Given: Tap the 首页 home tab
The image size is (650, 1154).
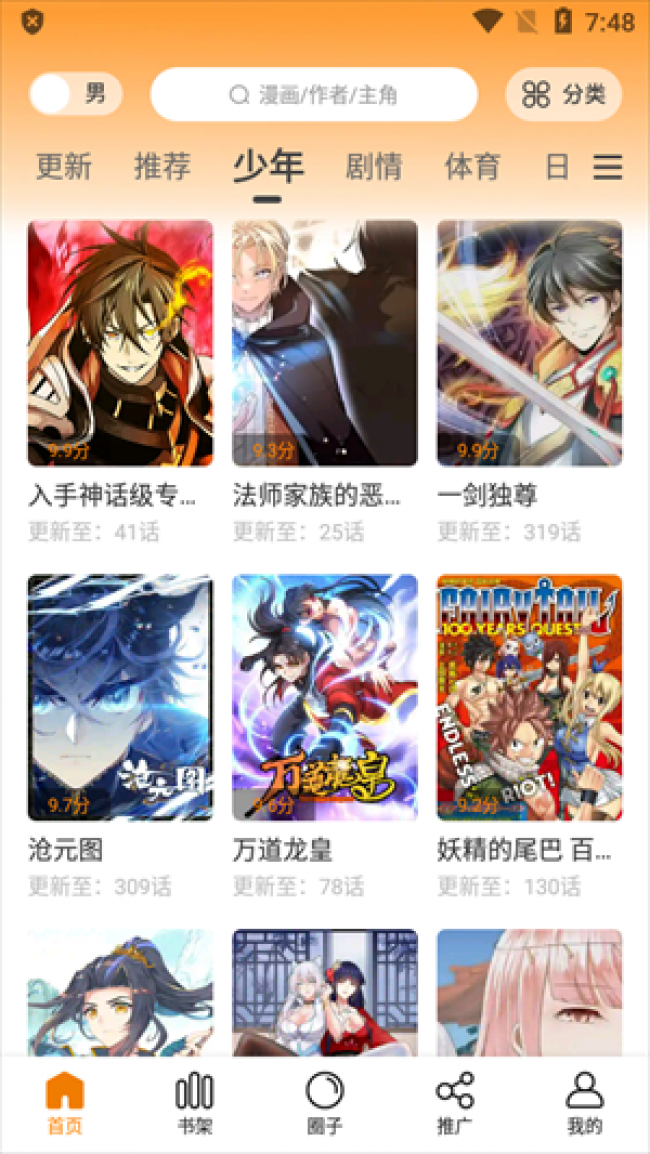Looking at the screenshot, I should click(65, 1102).
